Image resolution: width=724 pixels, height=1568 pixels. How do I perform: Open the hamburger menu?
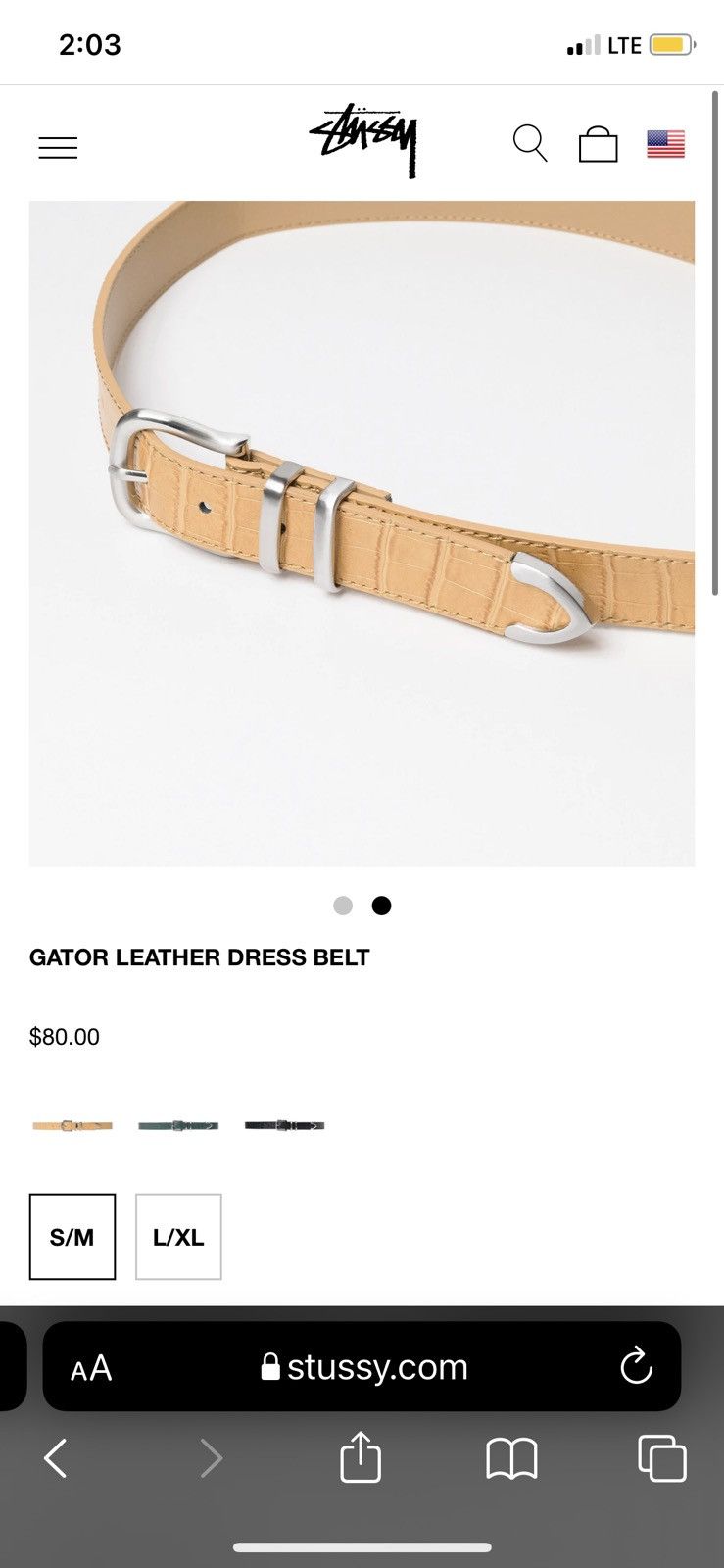tap(58, 148)
